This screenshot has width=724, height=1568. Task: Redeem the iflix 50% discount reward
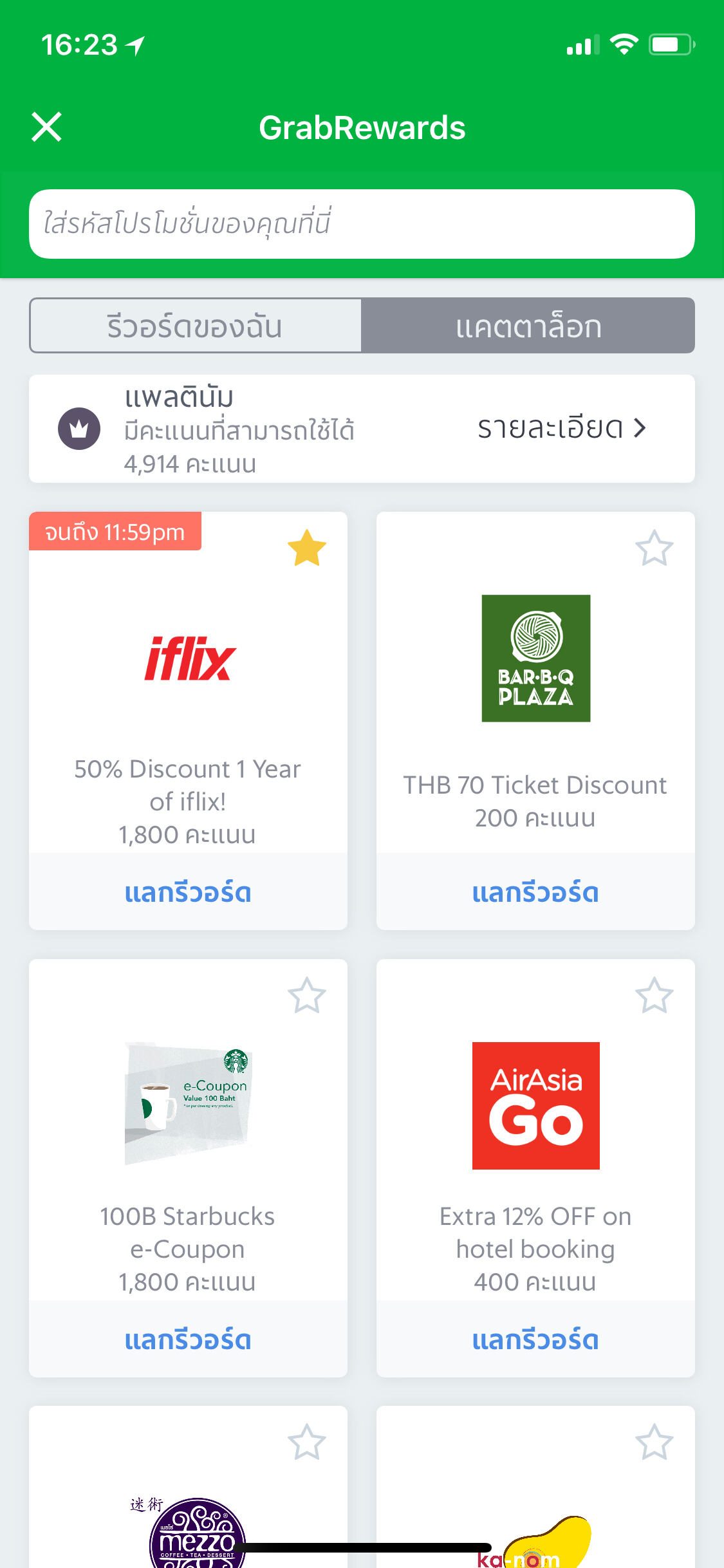pos(188,892)
